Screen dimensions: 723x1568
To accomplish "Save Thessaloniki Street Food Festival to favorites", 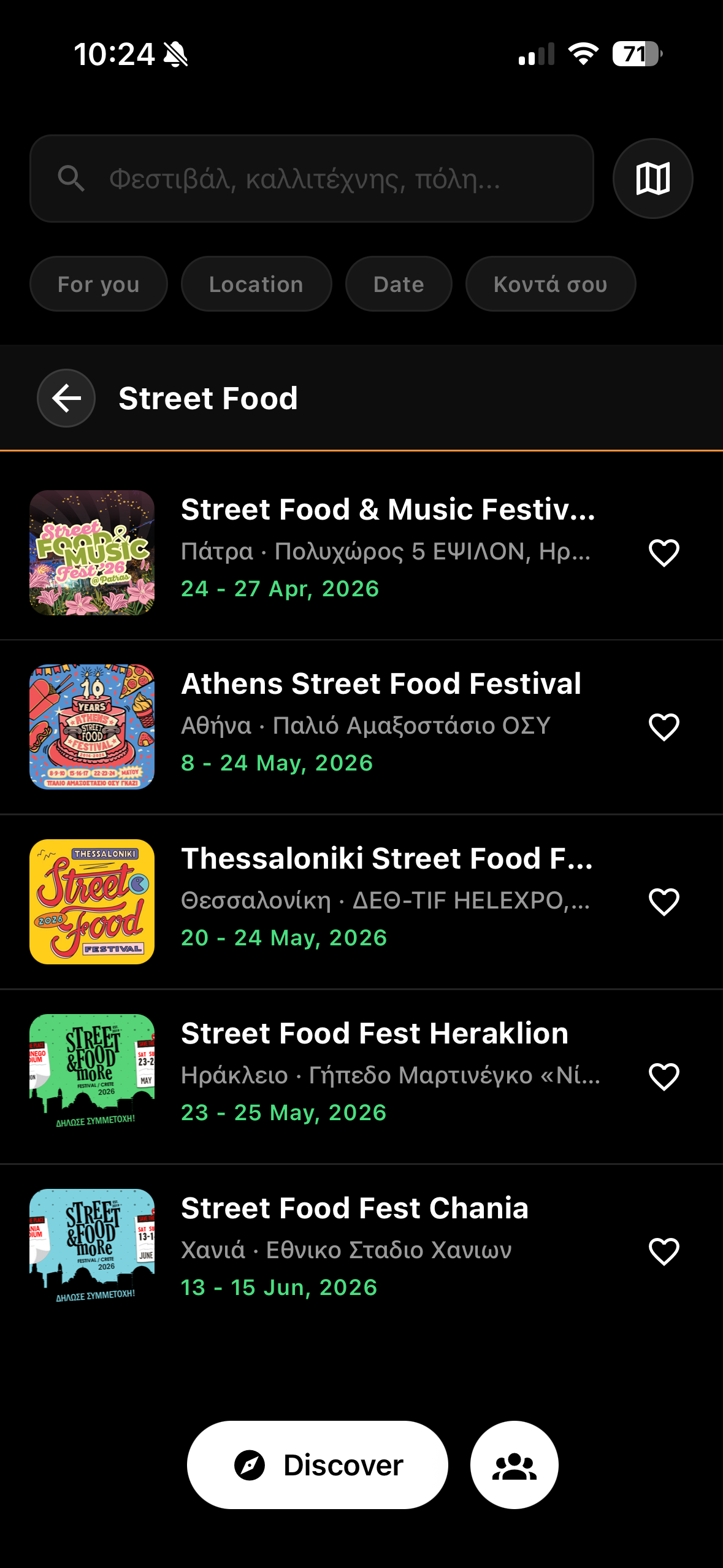I will click(664, 902).
